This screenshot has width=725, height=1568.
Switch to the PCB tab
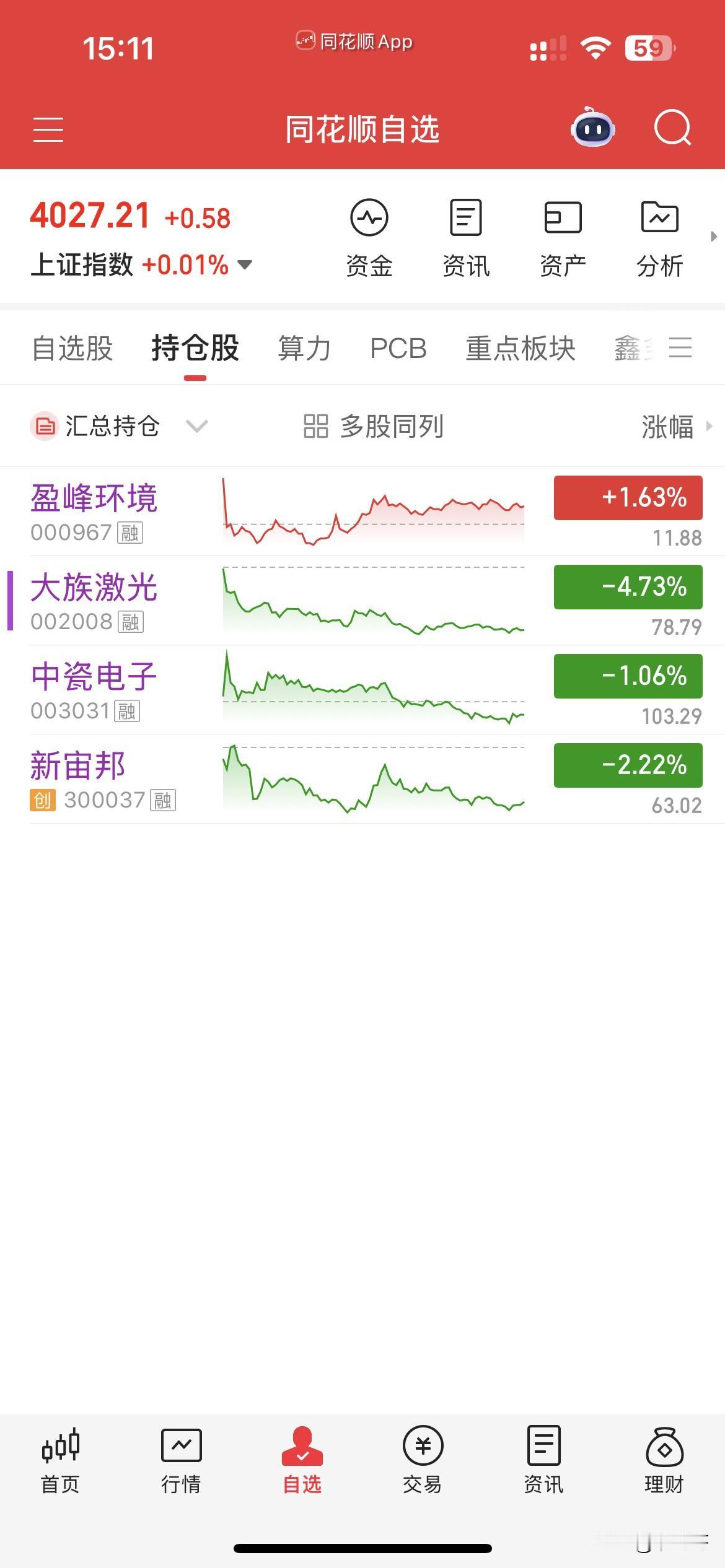pyautogui.click(x=398, y=348)
